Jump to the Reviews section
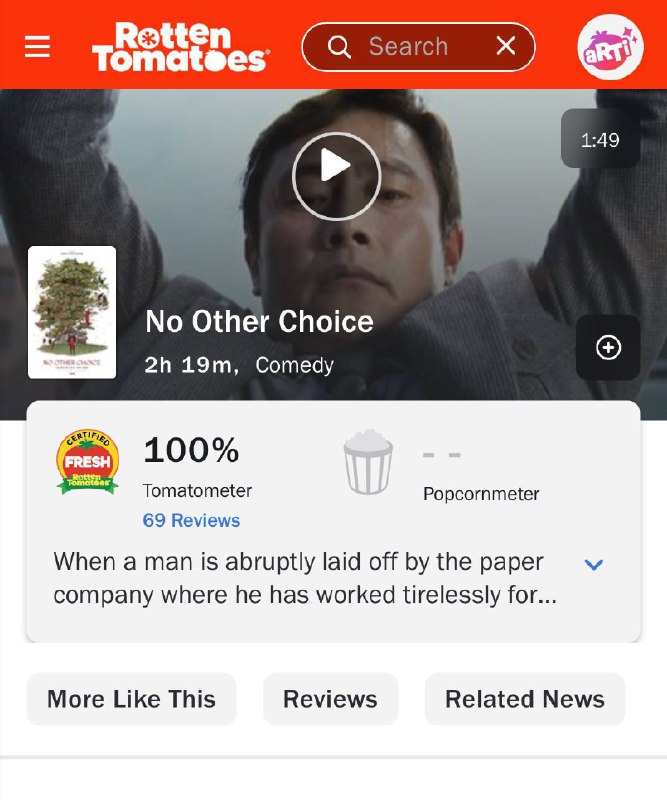 pyautogui.click(x=330, y=699)
